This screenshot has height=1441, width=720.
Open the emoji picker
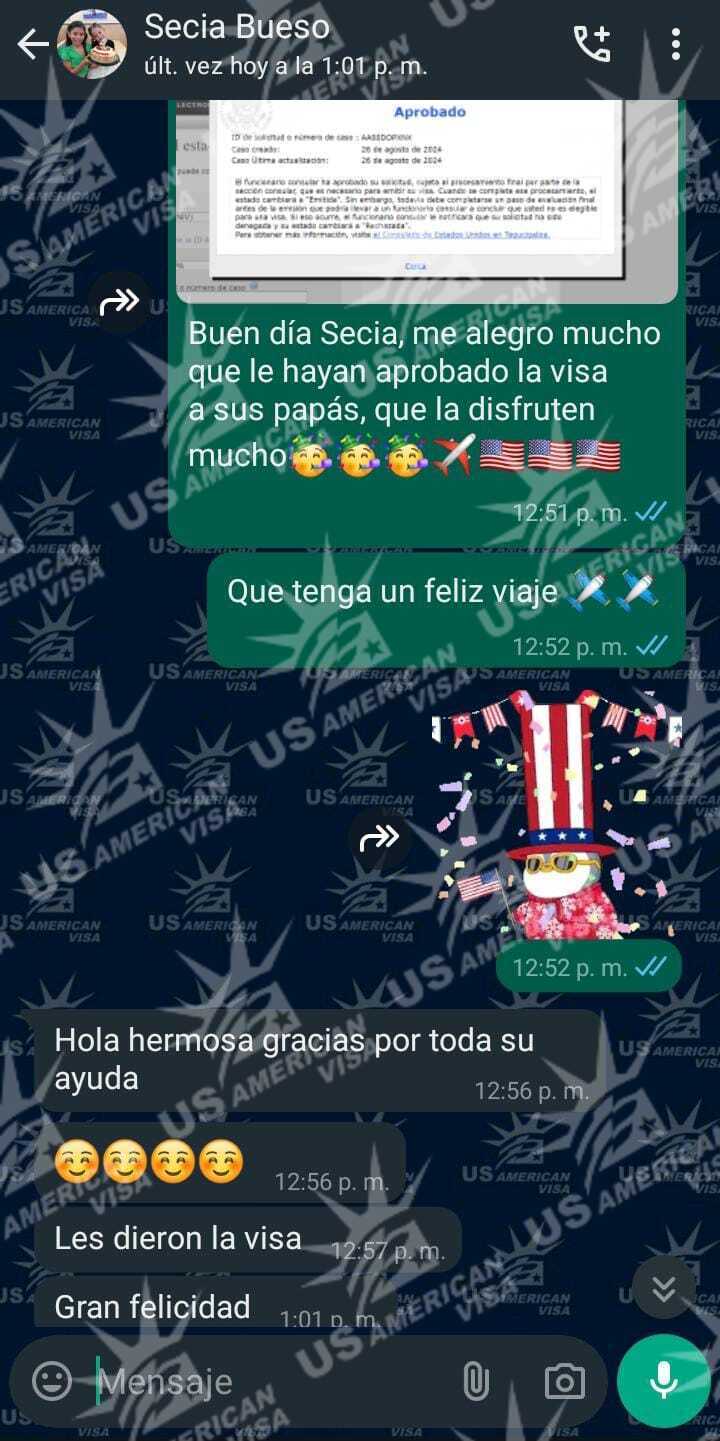point(52,1382)
